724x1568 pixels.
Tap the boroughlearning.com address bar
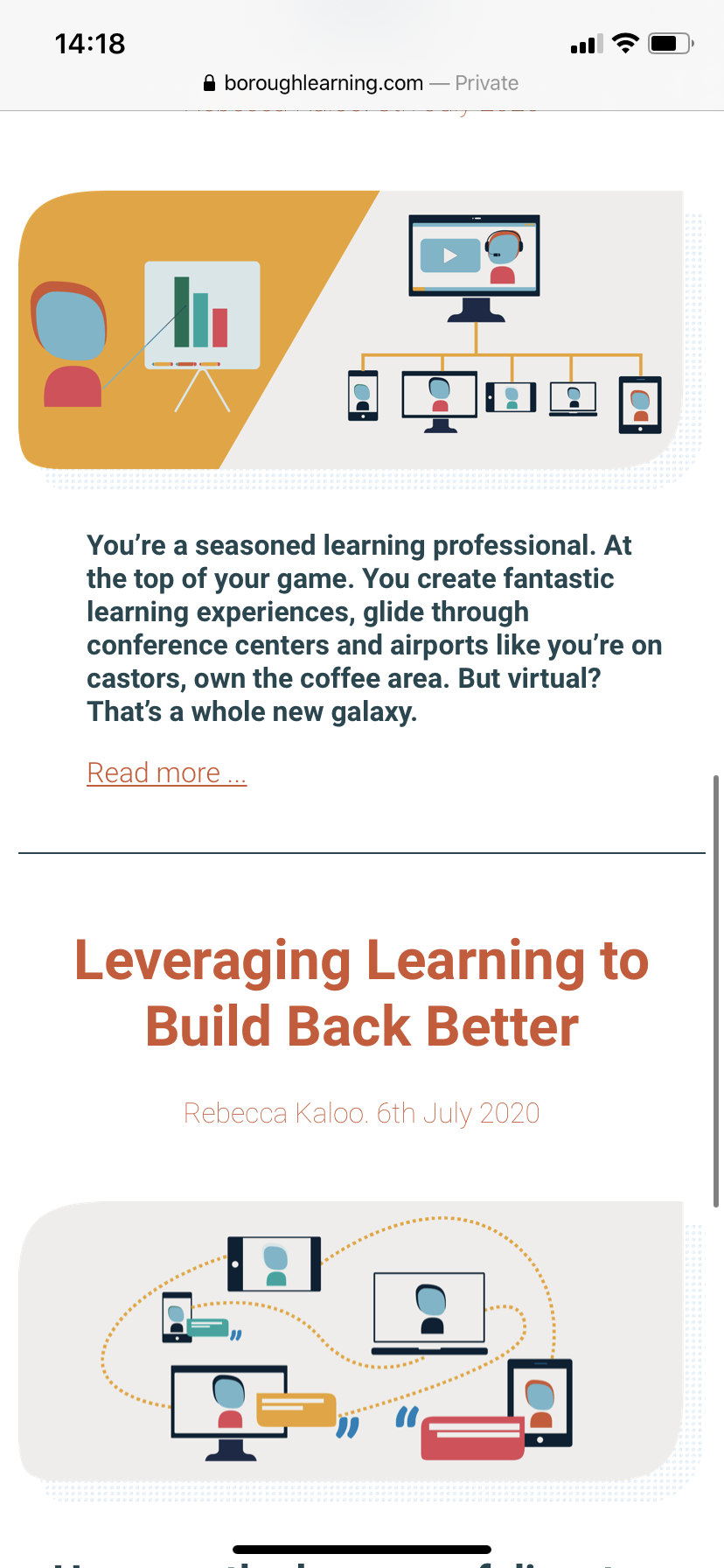360,83
